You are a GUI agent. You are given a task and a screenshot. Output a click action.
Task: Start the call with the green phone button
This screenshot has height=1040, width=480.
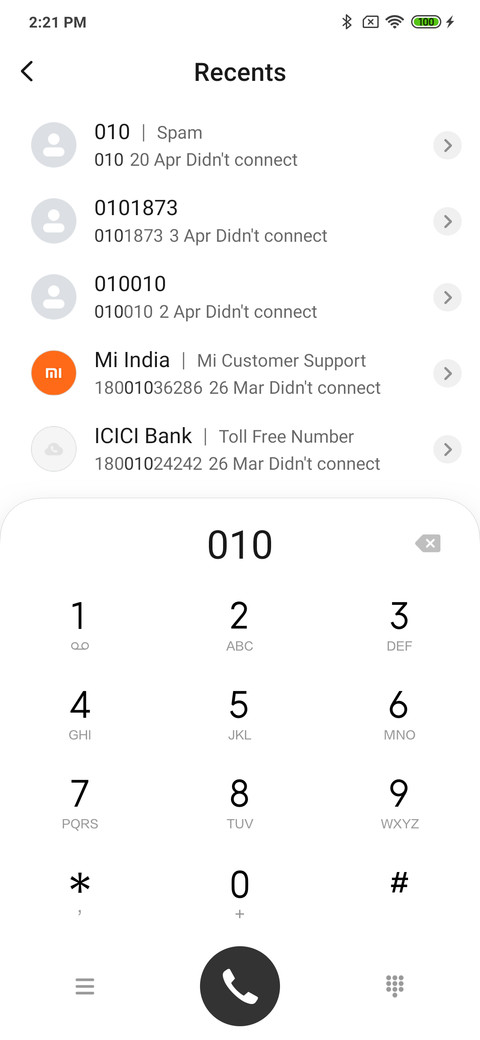tap(240, 986)
